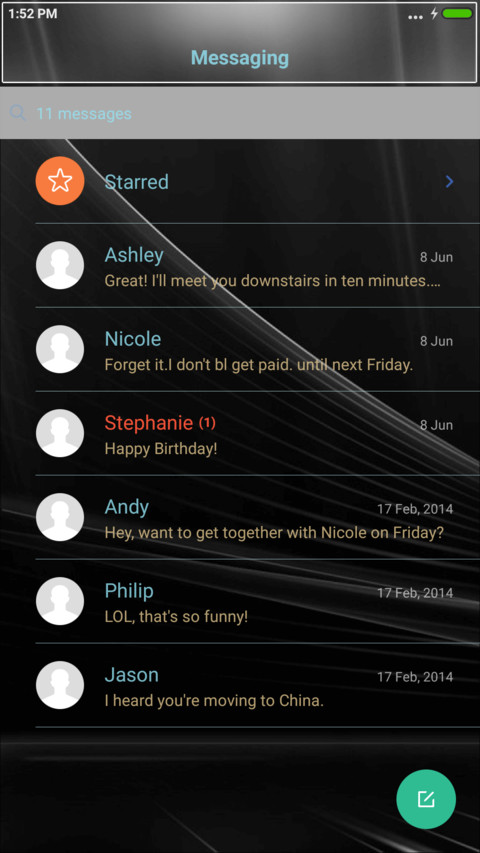Read Stephanie's unread Happy Birthday message
This screenshot has width=480, height=853.
(x=240, y=433)
